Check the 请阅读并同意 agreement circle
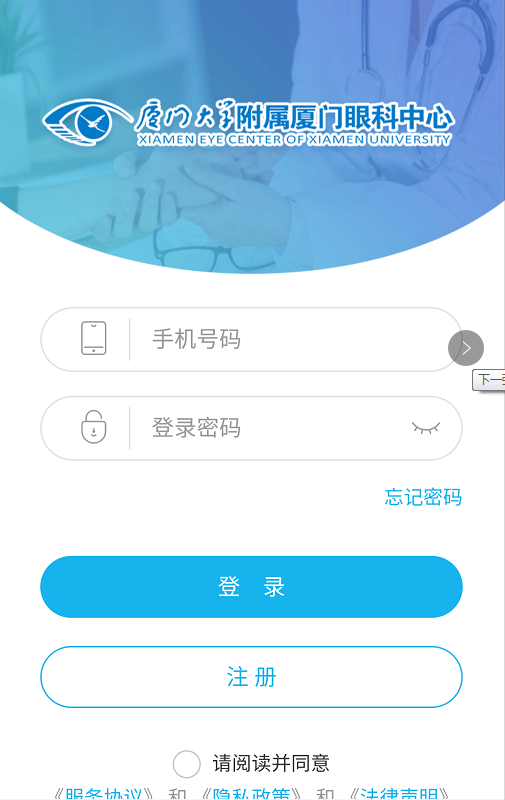This screenshot has width=505, height=800. tap(186, 764)
